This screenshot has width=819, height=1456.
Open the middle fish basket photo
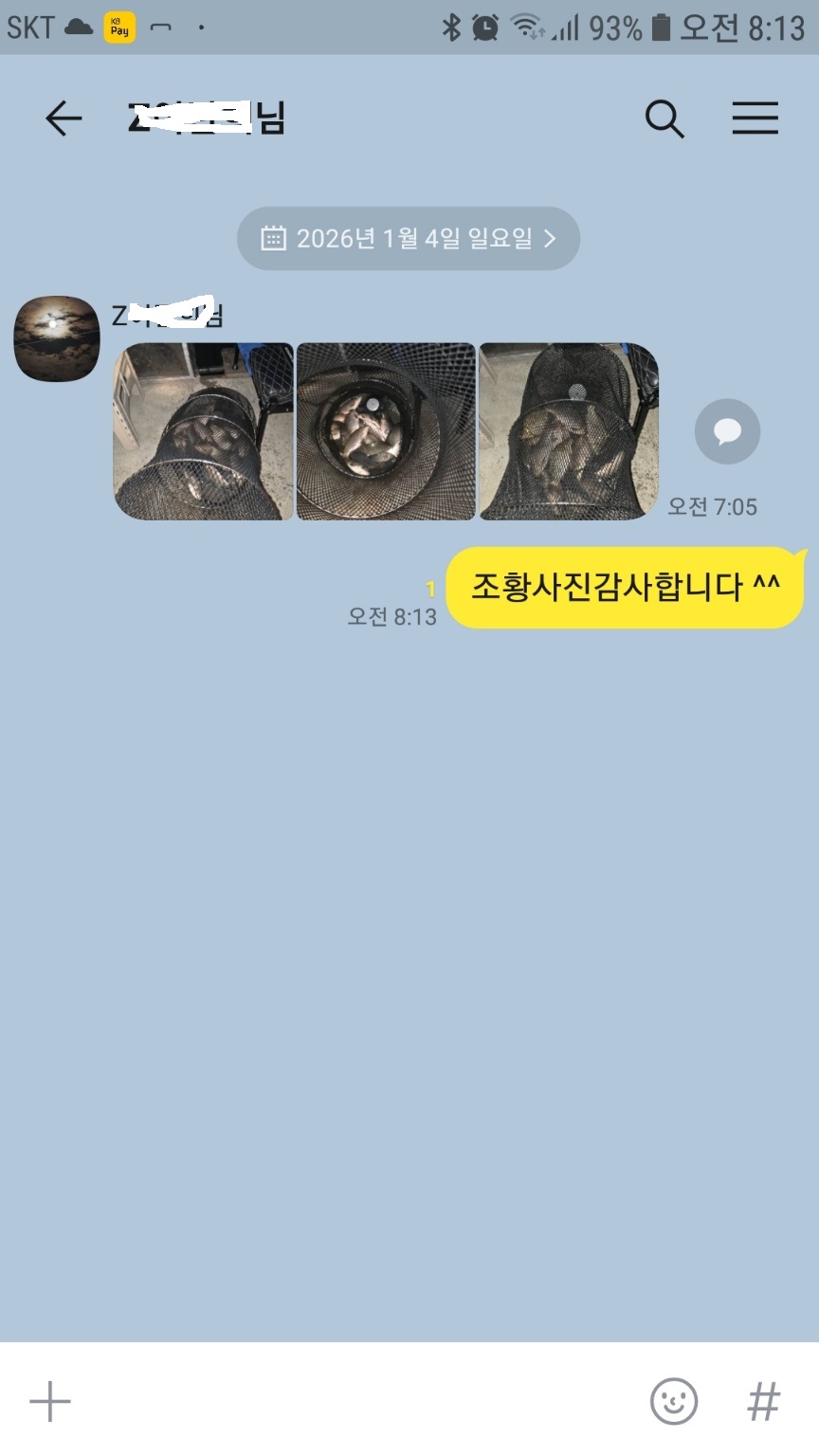click(x=386, y=431)
